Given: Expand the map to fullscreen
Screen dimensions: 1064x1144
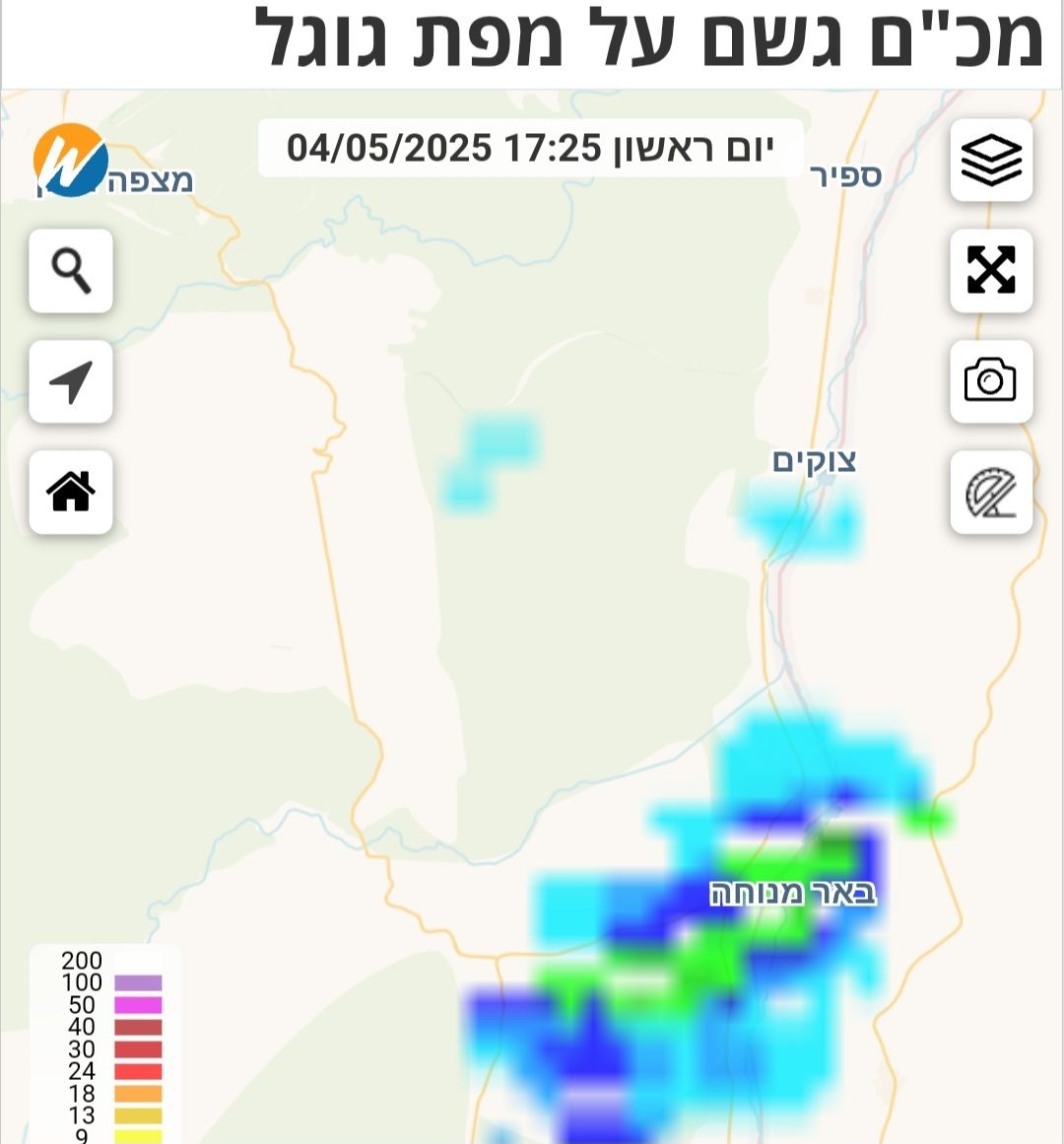Looking at the screenshot, I should [991, 271].
